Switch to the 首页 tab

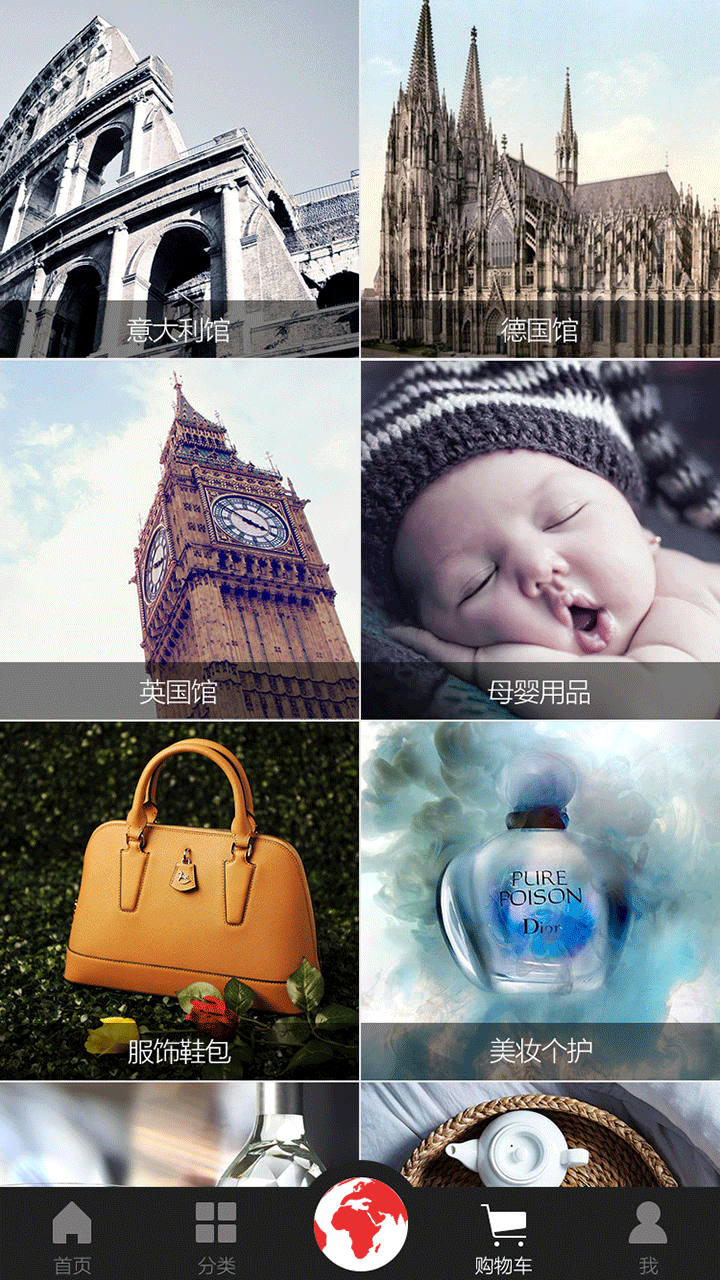click(x=72, y=1236)
